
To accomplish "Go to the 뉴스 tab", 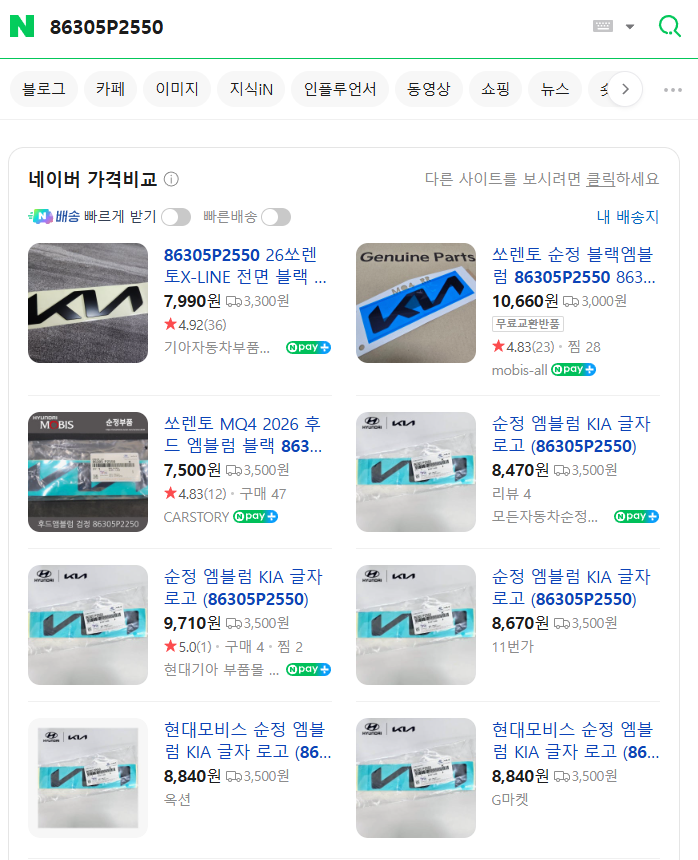I will [555, 89].
